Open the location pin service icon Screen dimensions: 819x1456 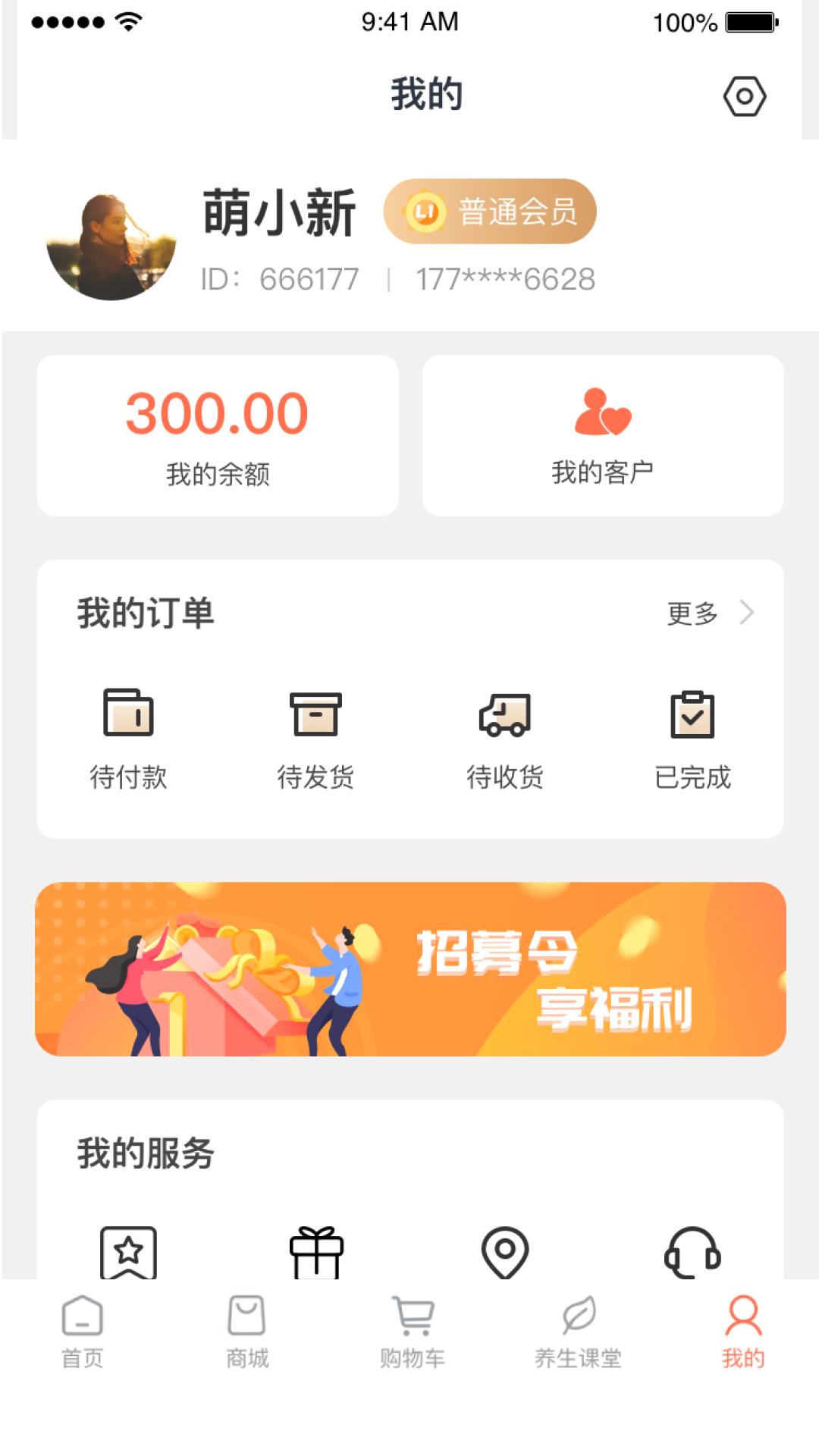[505, 1253]
